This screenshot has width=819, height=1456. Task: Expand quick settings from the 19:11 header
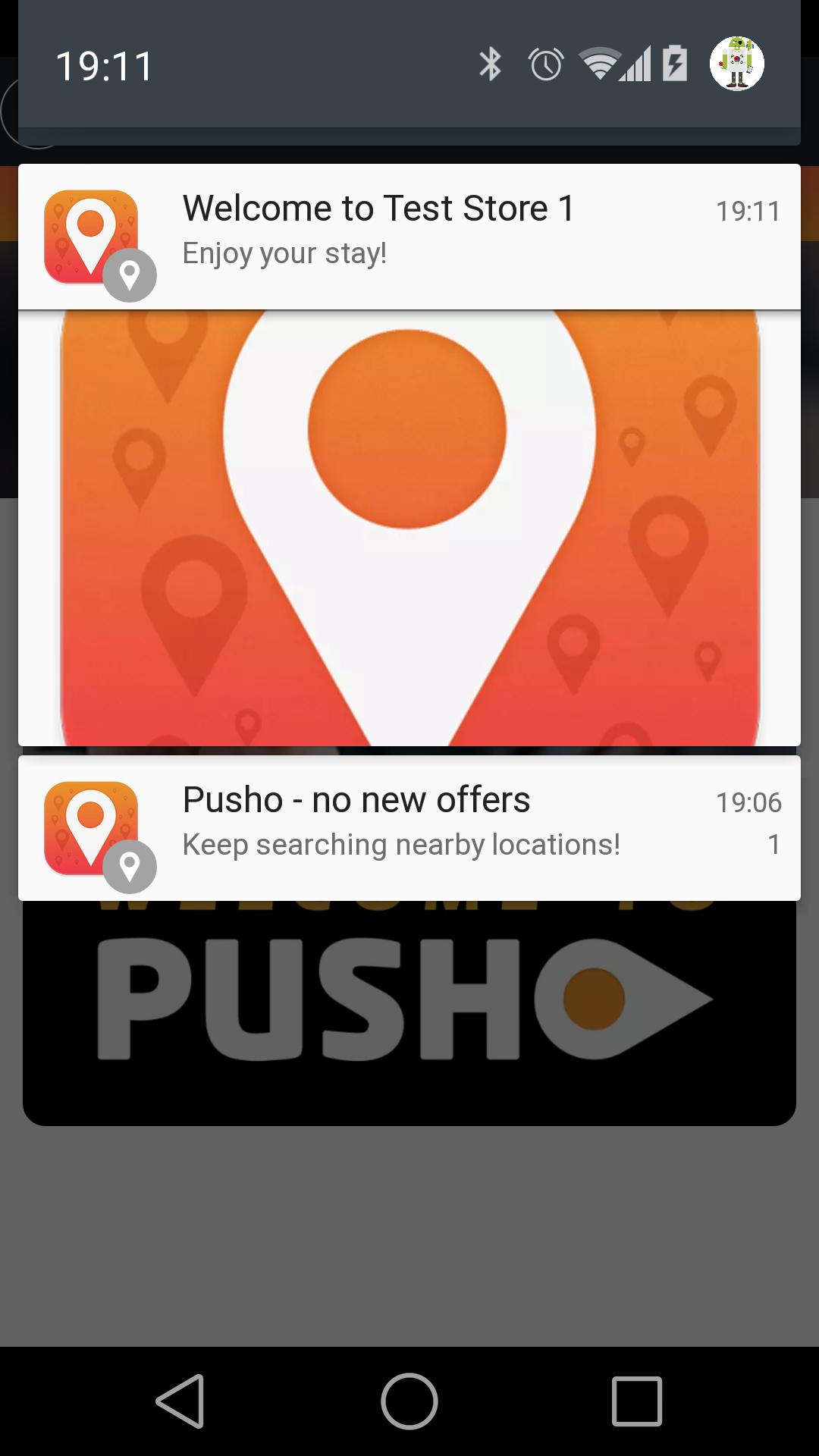pos(303,67)
